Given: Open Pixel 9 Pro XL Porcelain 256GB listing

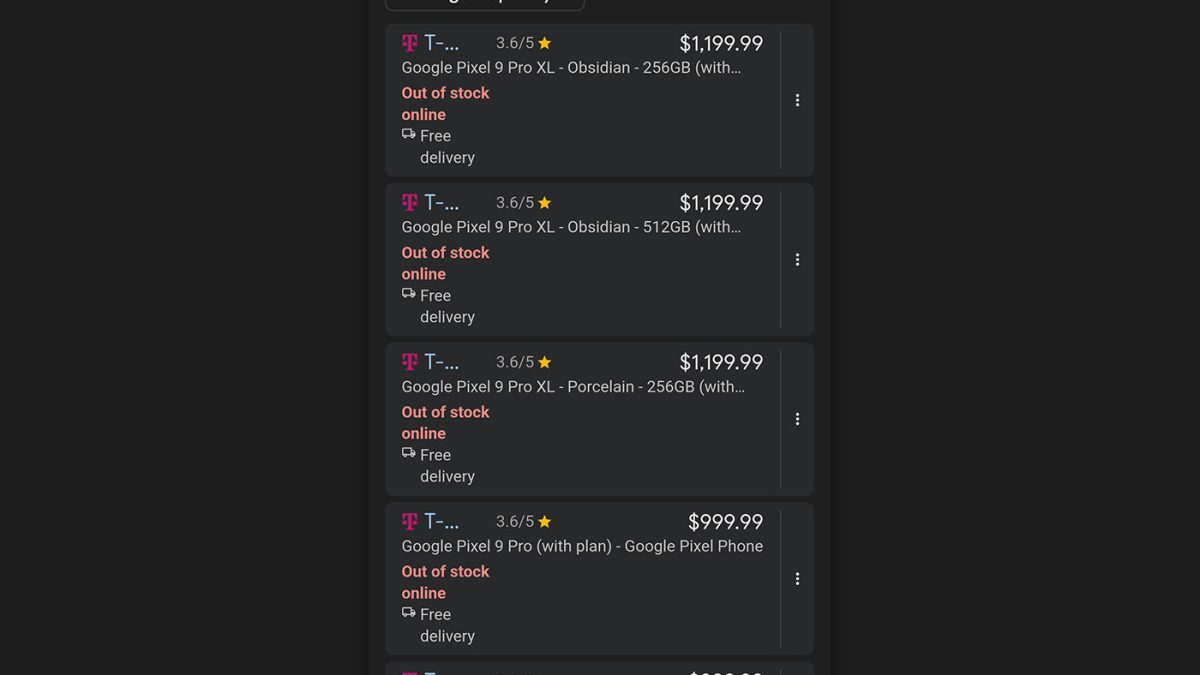Looking at the screenshot, I should (x=573, y=387).
